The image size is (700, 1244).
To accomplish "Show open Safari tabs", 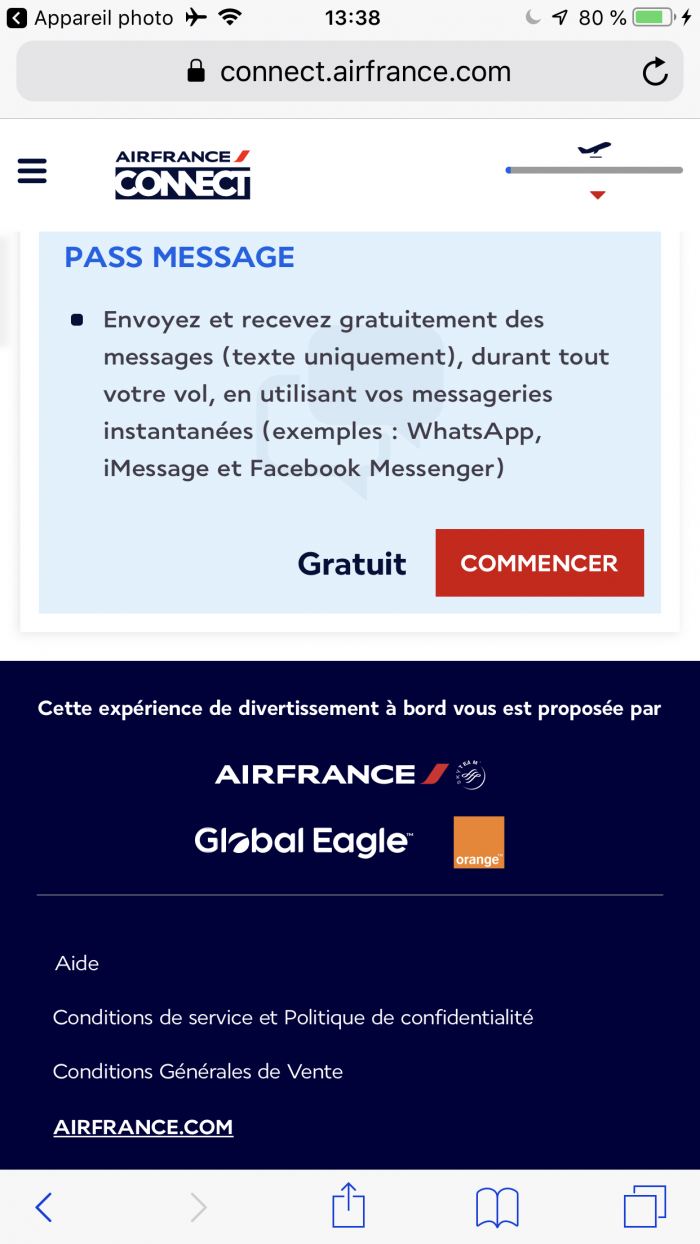I will pos(644,1207).
